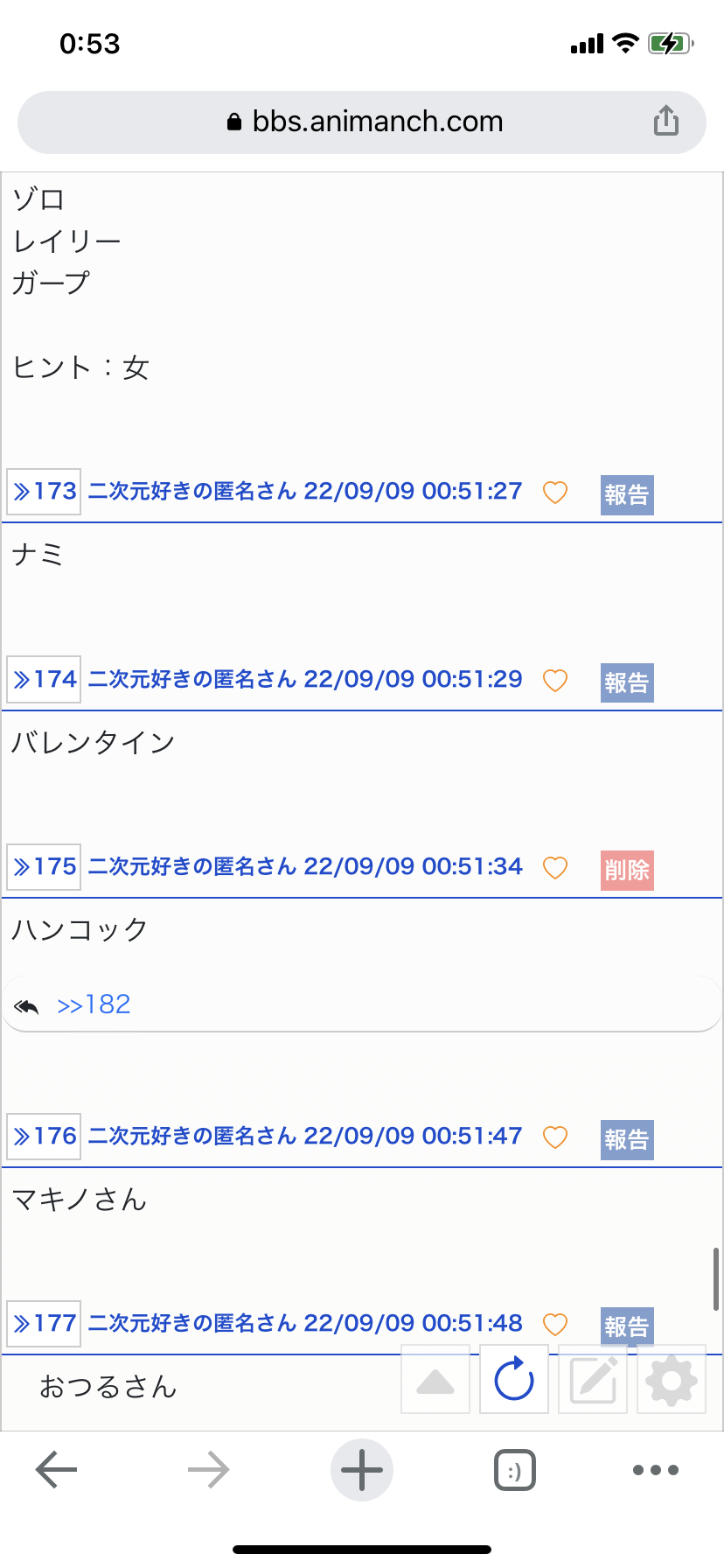Tap post number 173 link

tap(44, 492)
